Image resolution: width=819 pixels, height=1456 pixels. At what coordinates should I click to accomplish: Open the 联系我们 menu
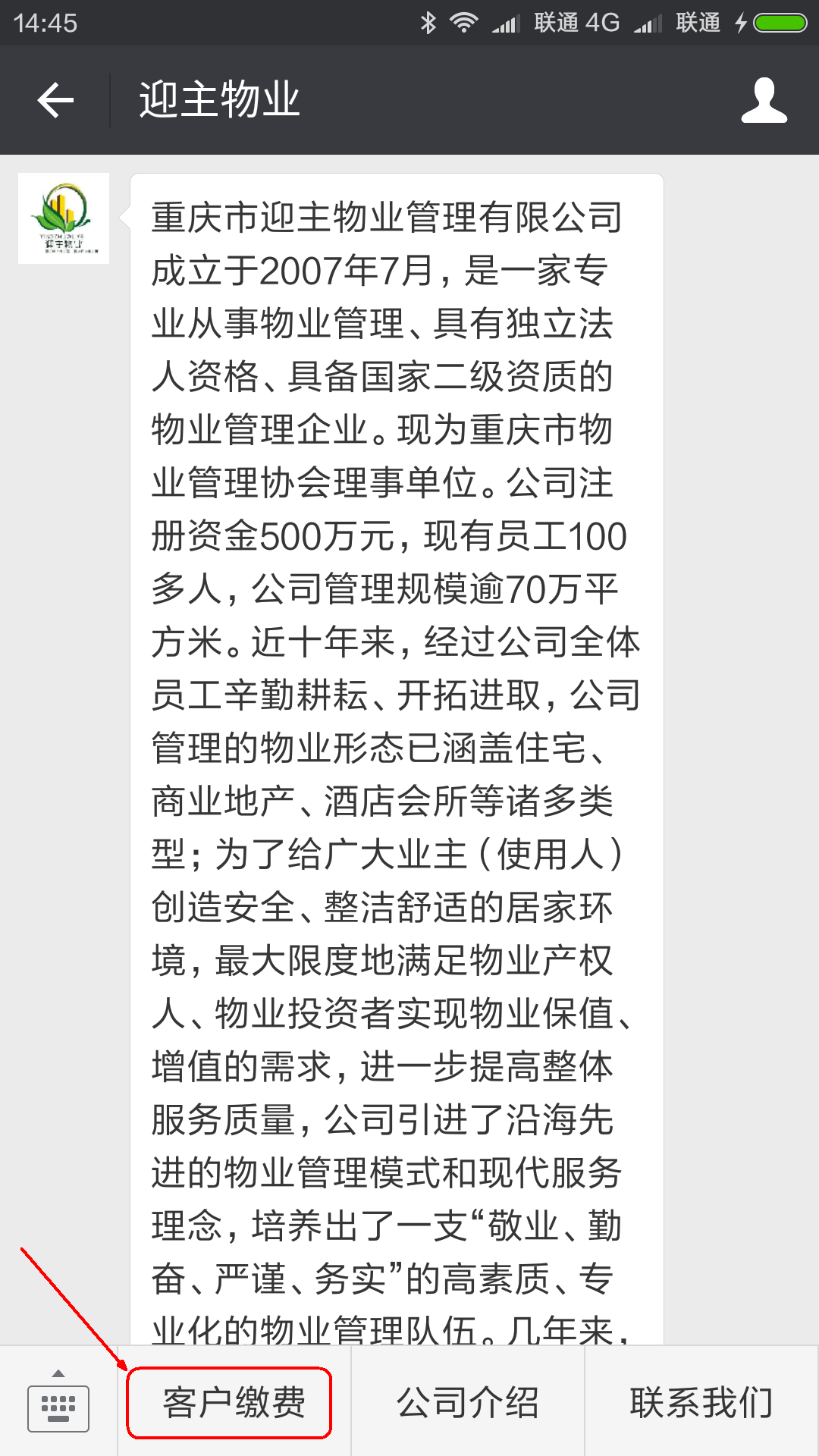point(701,1402)
